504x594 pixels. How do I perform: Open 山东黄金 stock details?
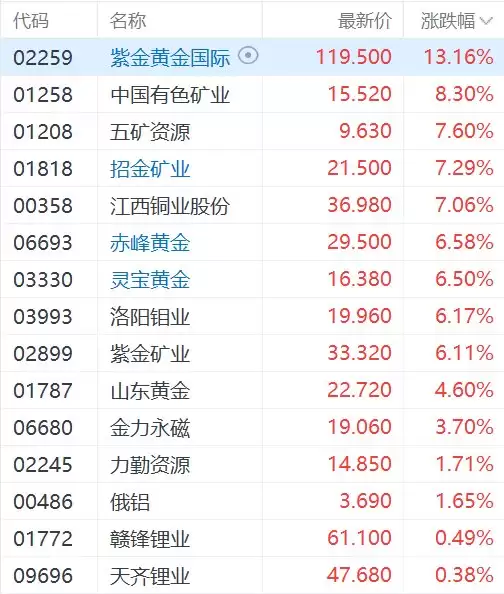click(252, 391)
